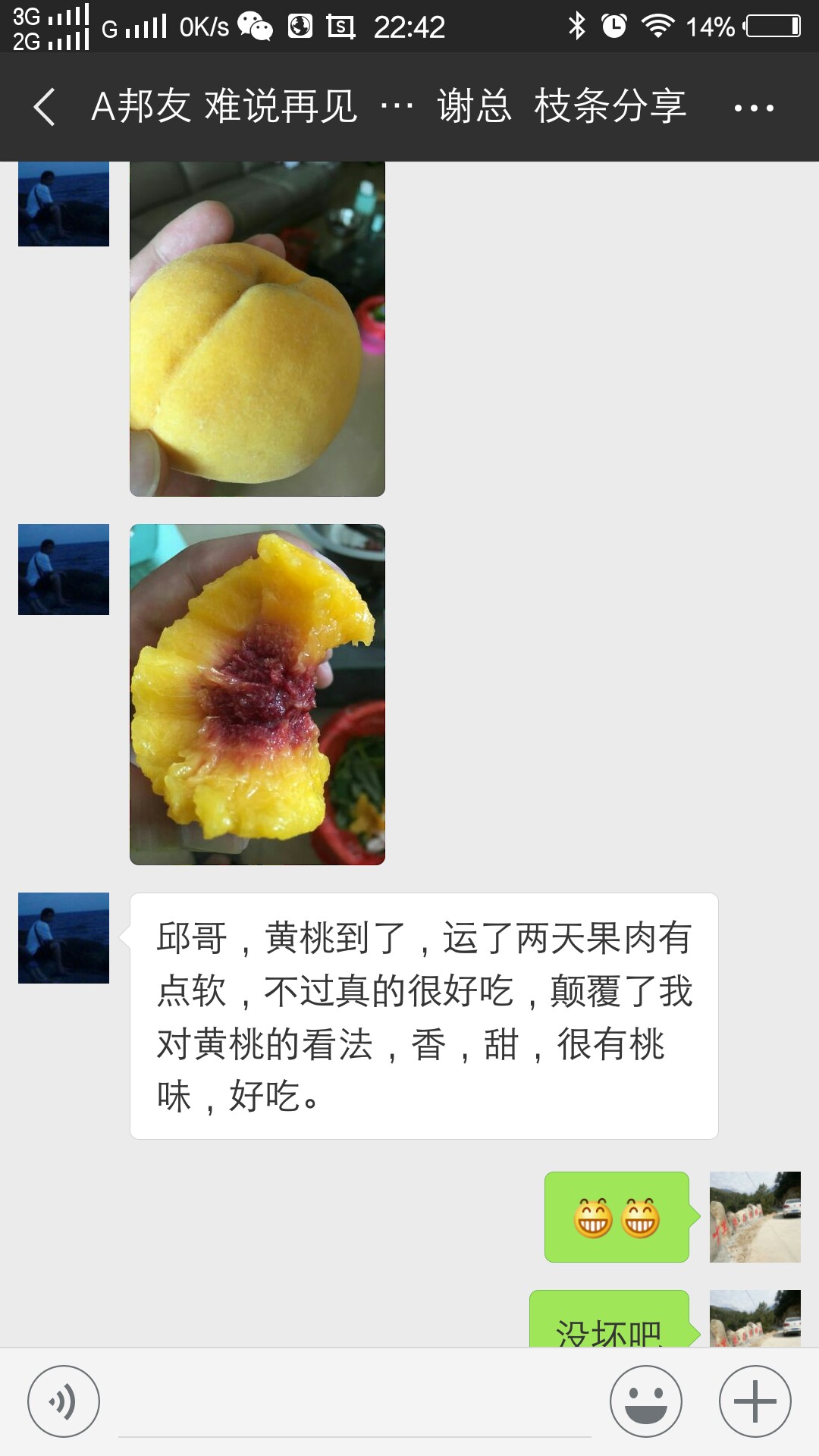Open the emoji sticker panel
The image size is (819, 1456).
pyautogui.click(x=646, y=1401)
